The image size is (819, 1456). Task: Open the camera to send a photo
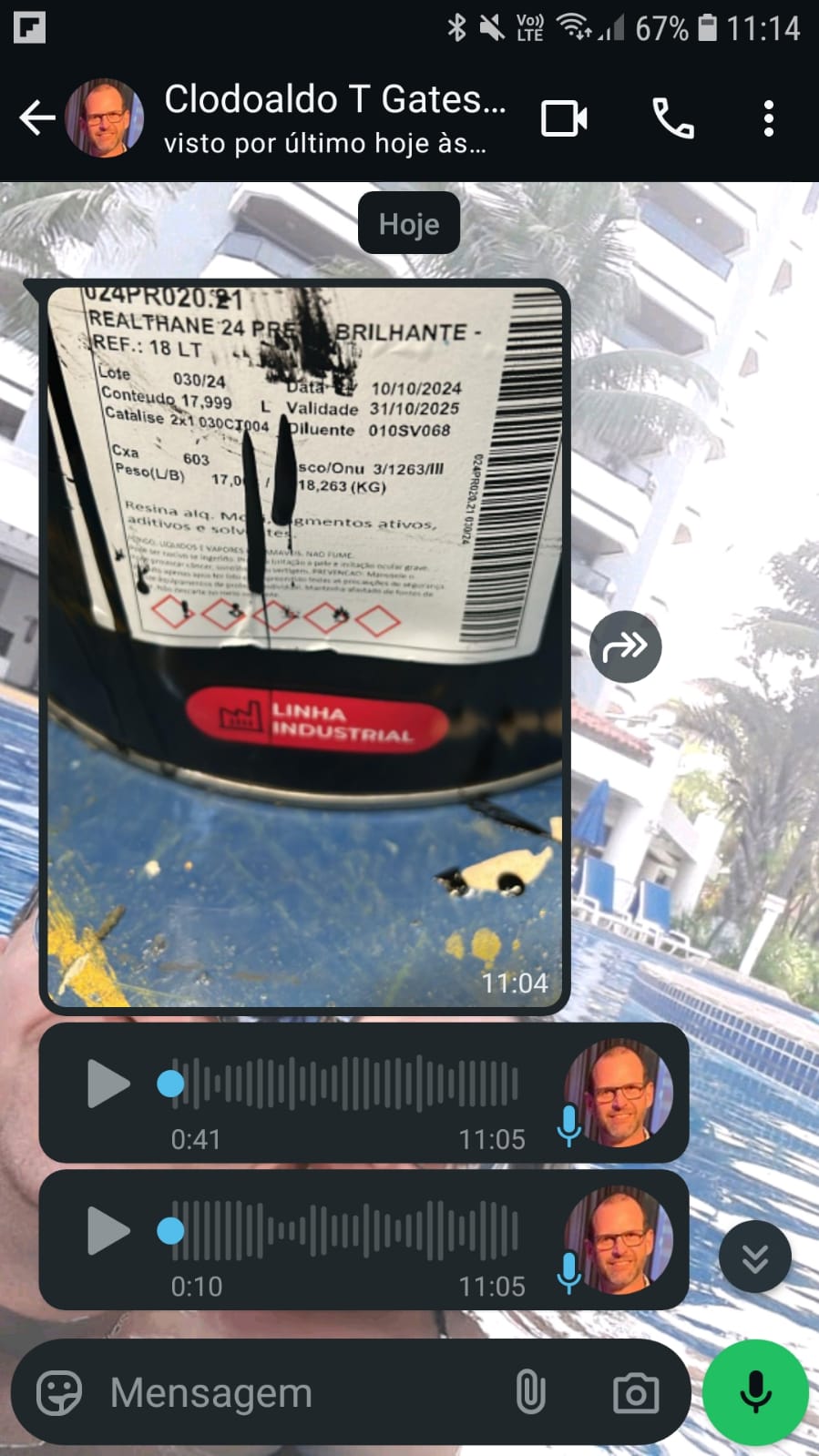(x=635, y=1392)
